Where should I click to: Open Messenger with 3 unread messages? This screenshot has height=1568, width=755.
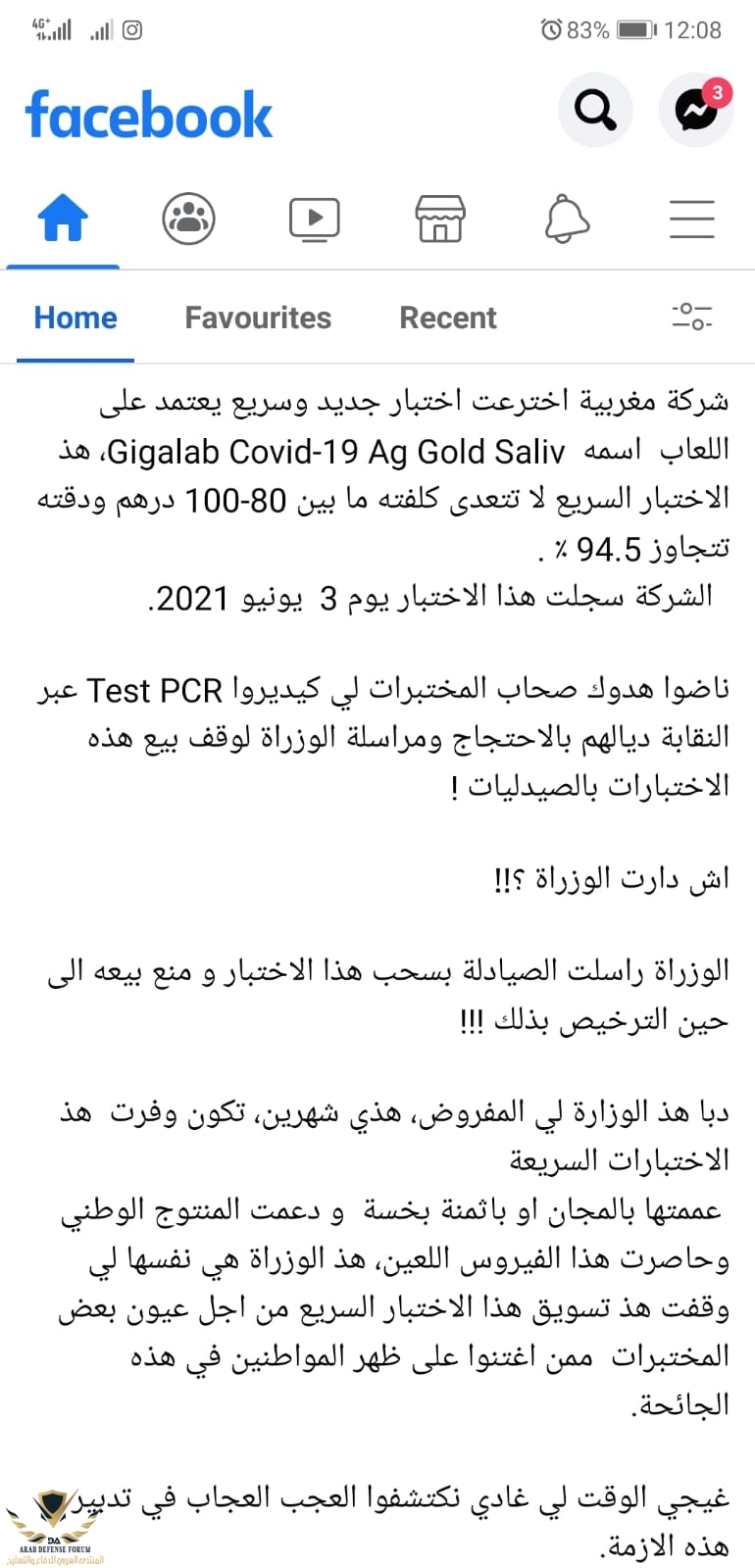pyautogui.click(x=695, y=110)
